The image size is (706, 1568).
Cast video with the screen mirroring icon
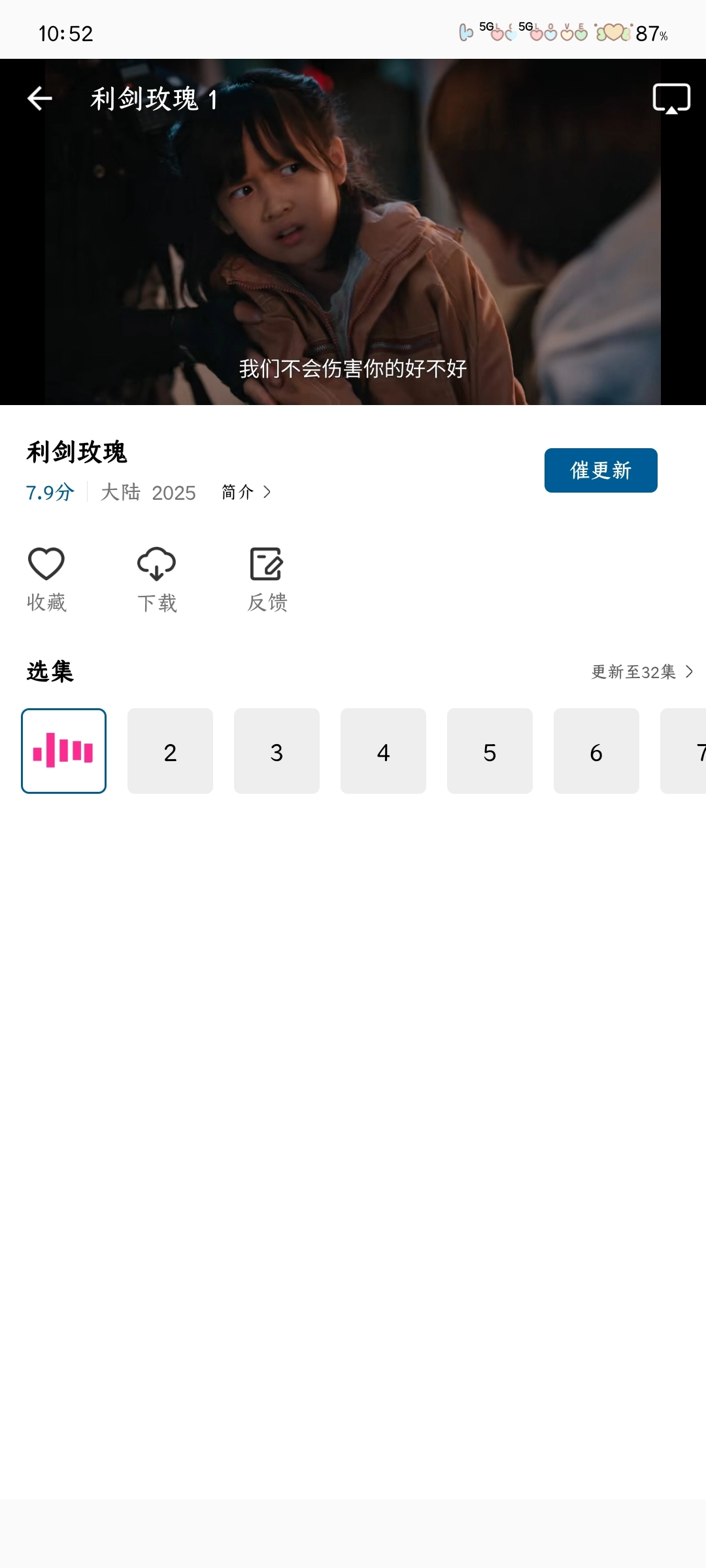click(671, 99)
